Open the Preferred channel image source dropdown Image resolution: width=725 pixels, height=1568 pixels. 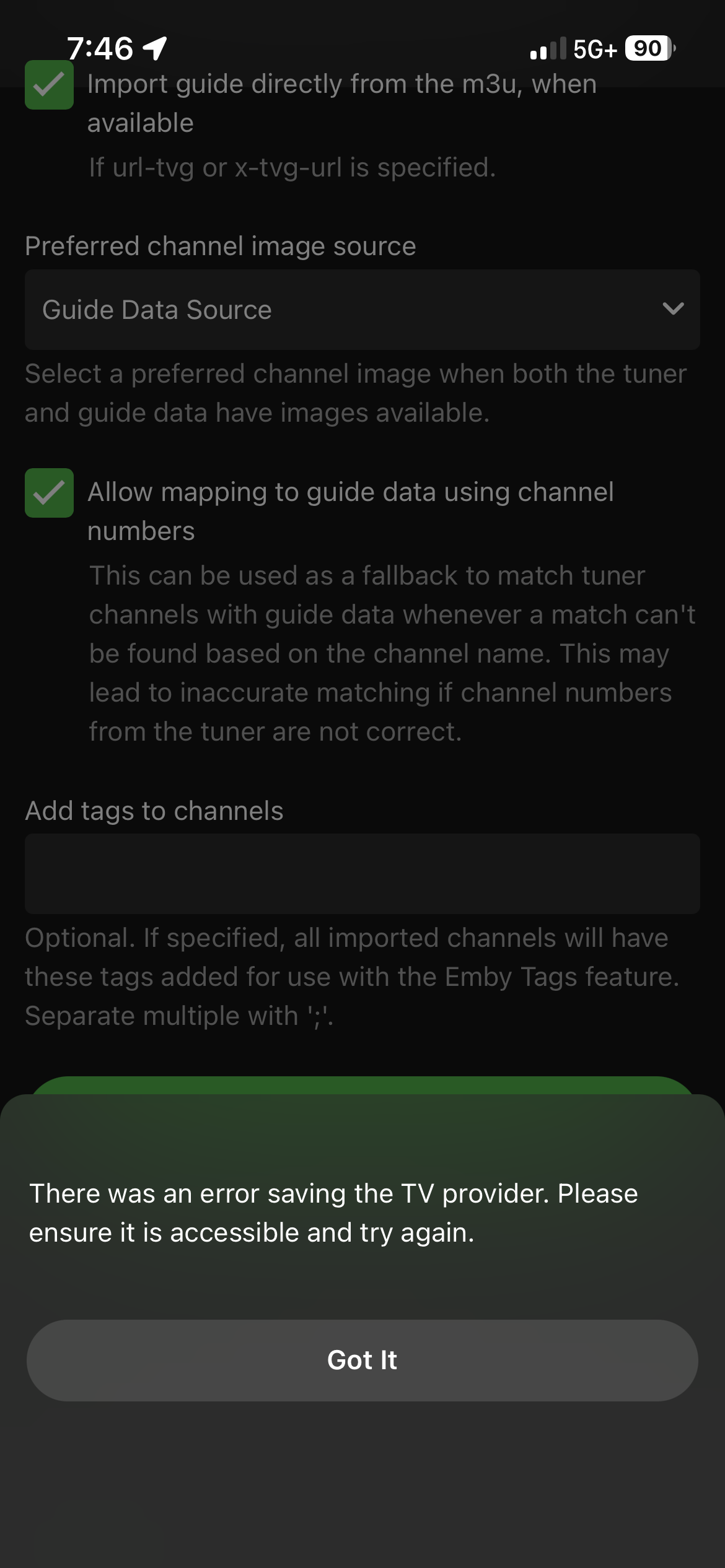pos(362,310)
